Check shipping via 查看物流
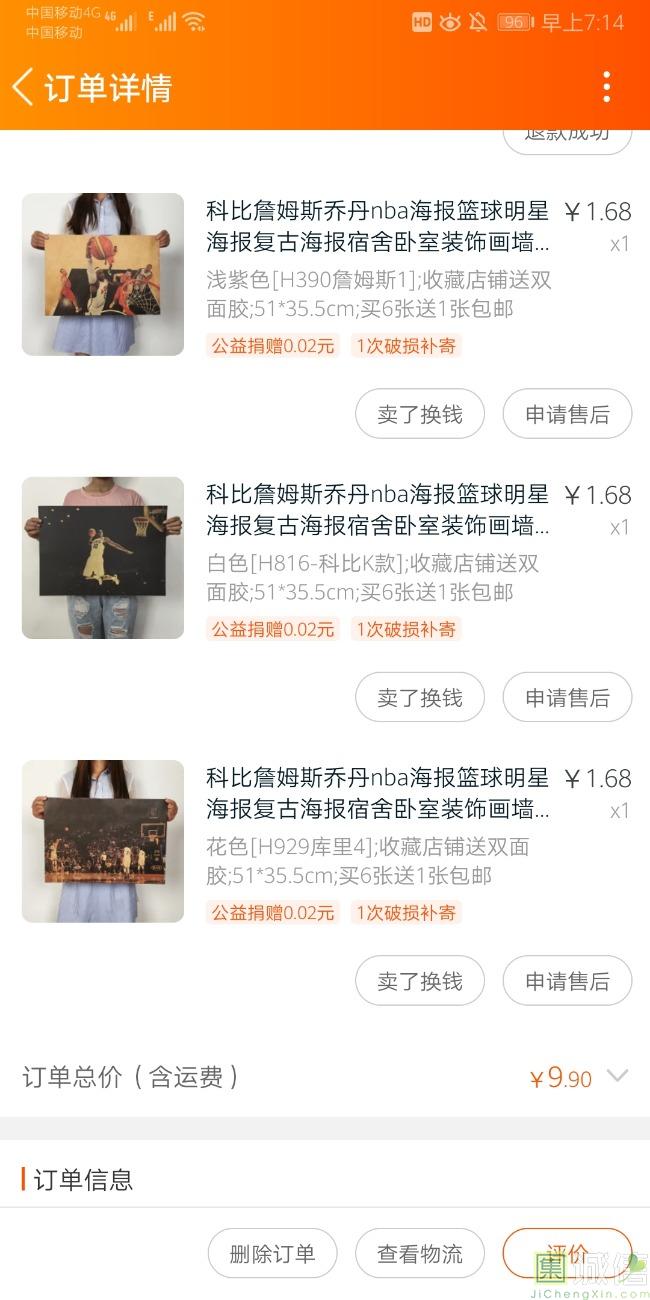 420,1254
